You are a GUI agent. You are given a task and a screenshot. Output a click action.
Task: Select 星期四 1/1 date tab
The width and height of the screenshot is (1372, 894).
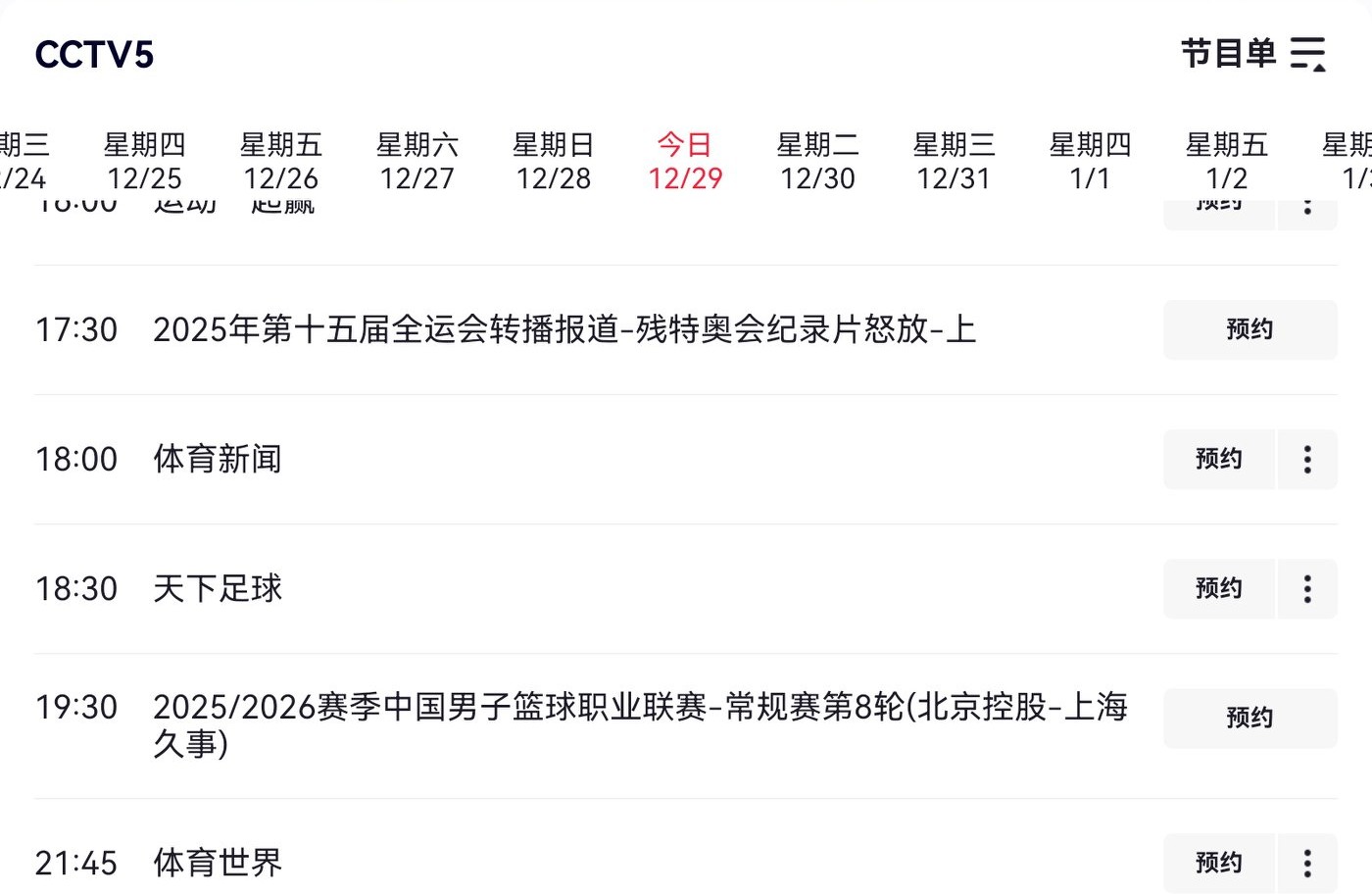pos(1090,162)
